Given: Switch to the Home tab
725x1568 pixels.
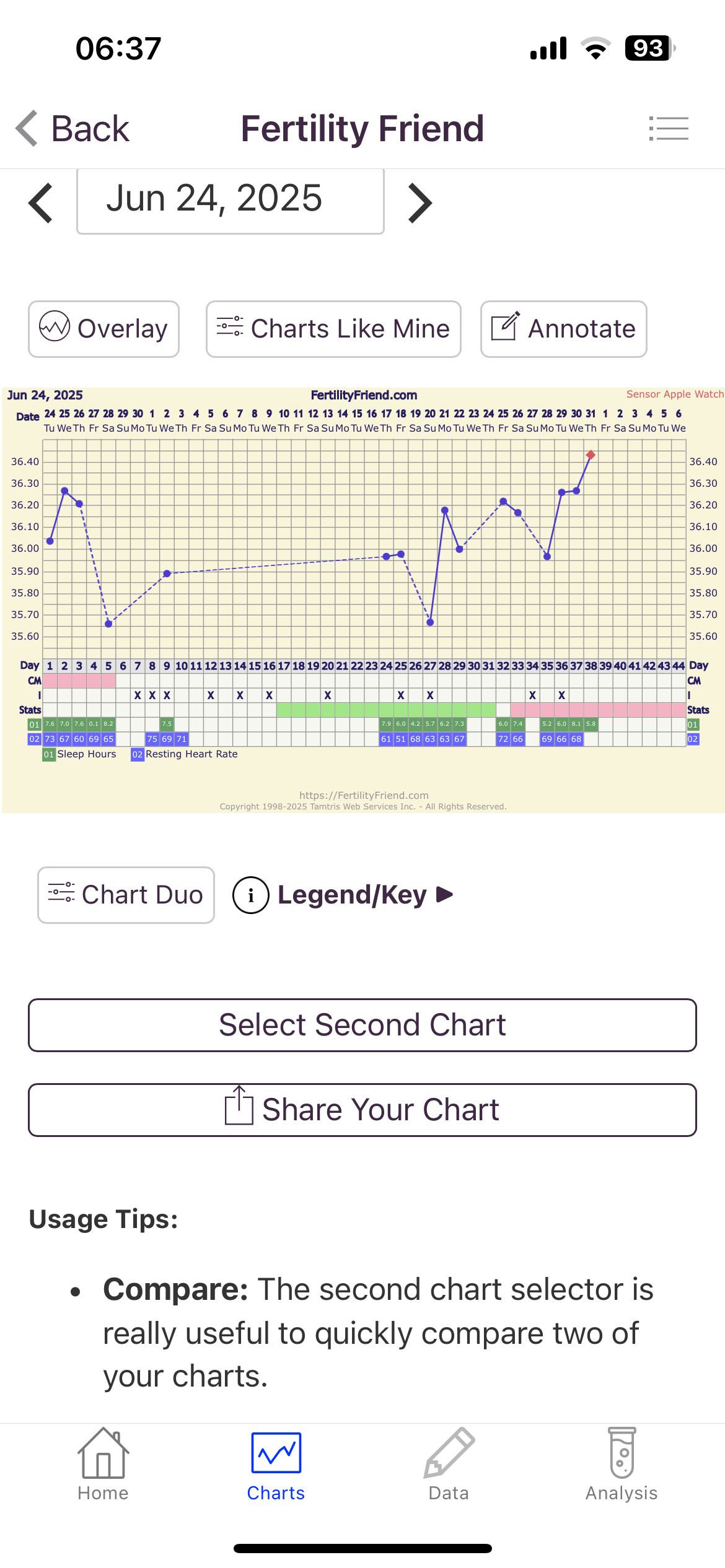Looking at the screenshot, I should click(103, 1465).
